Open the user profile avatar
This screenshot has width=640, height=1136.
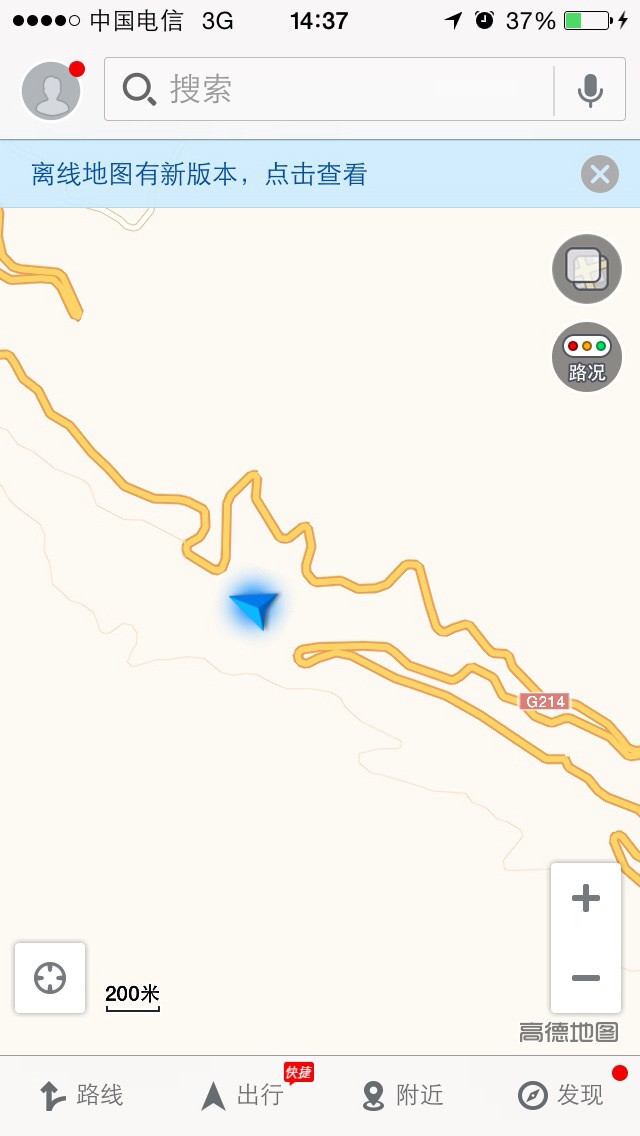click(51, 91)
